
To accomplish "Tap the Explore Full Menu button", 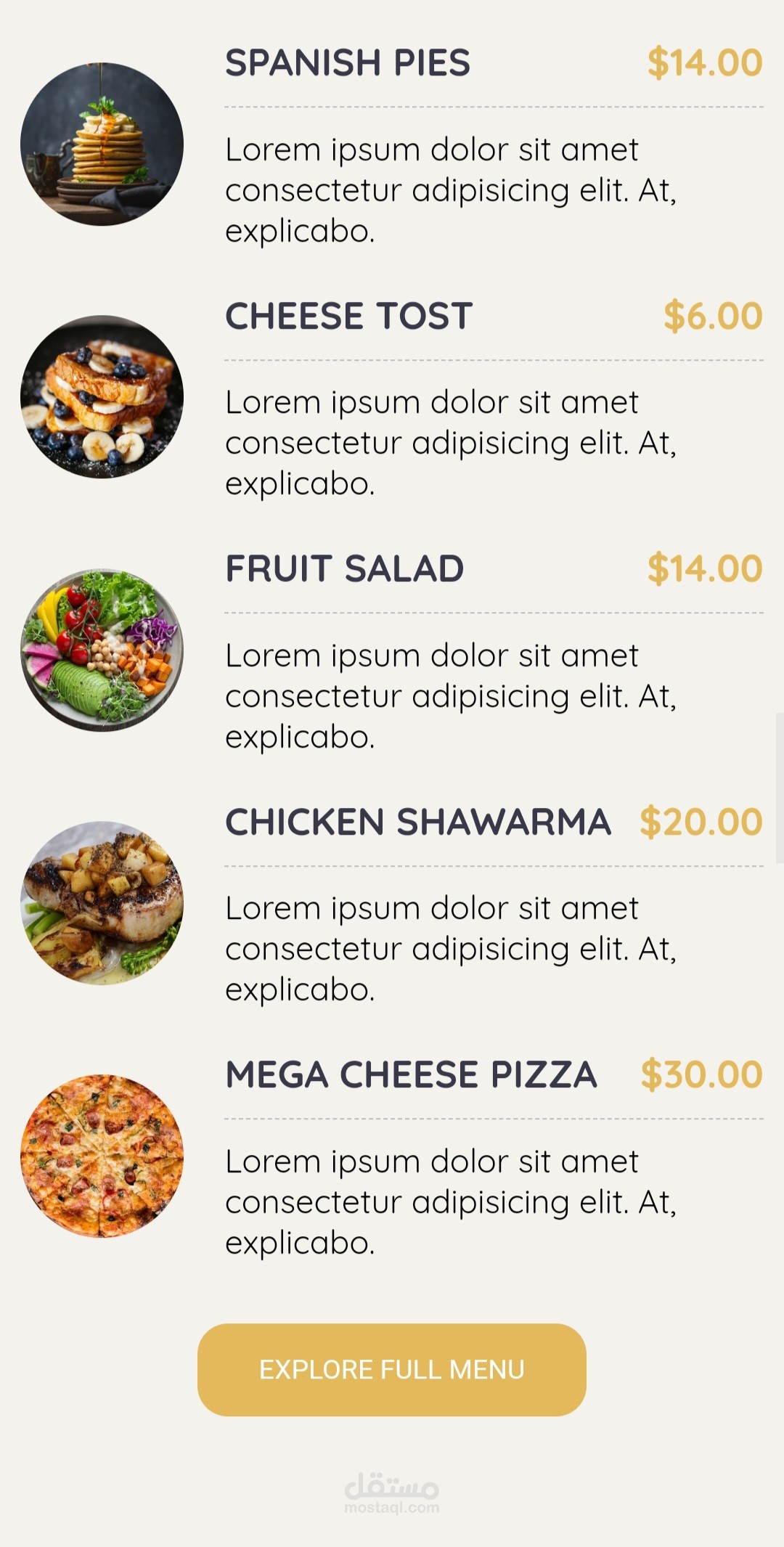I will (392, 1369).
